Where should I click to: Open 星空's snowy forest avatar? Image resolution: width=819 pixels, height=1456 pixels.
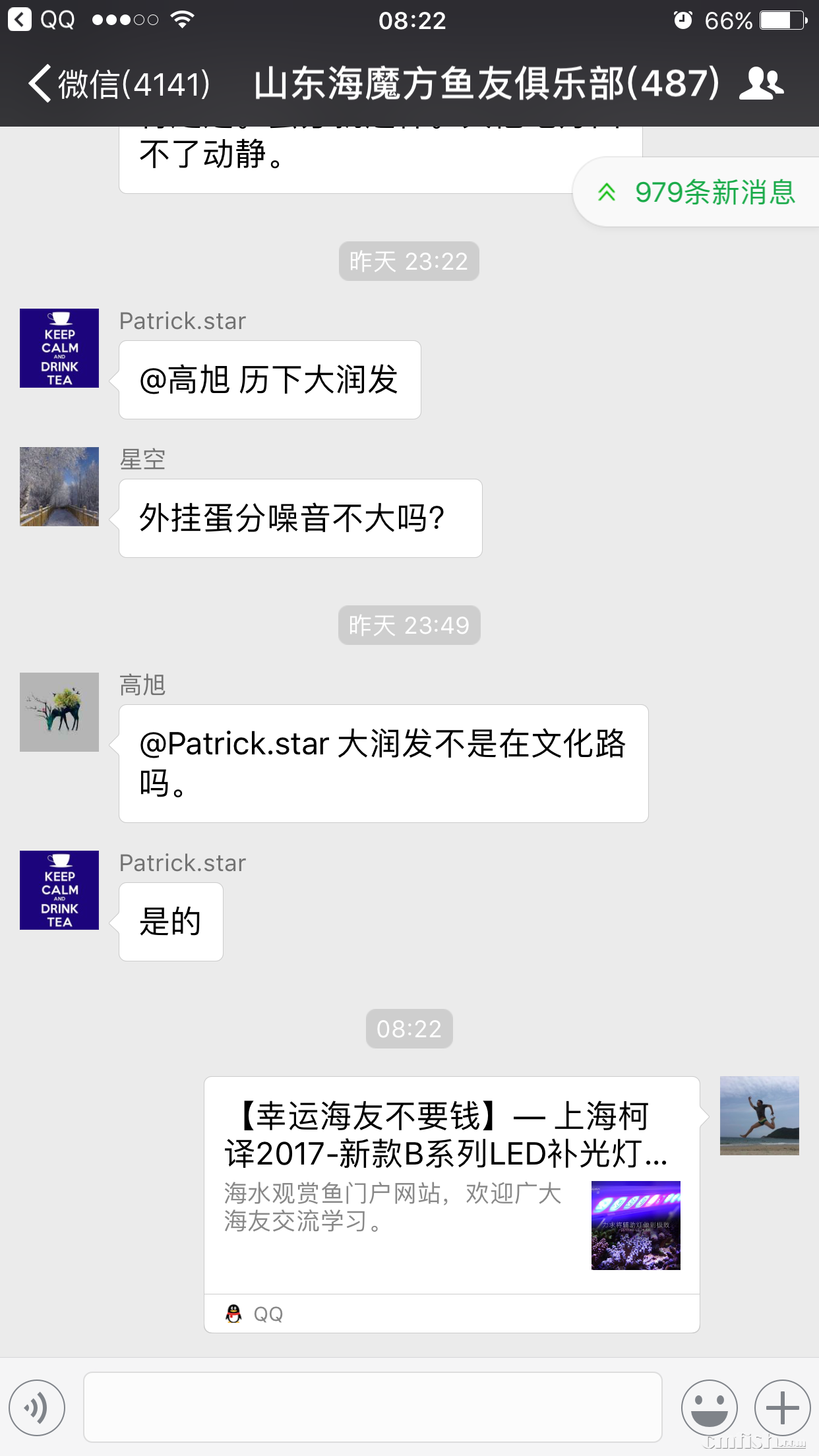click(59, 487)
